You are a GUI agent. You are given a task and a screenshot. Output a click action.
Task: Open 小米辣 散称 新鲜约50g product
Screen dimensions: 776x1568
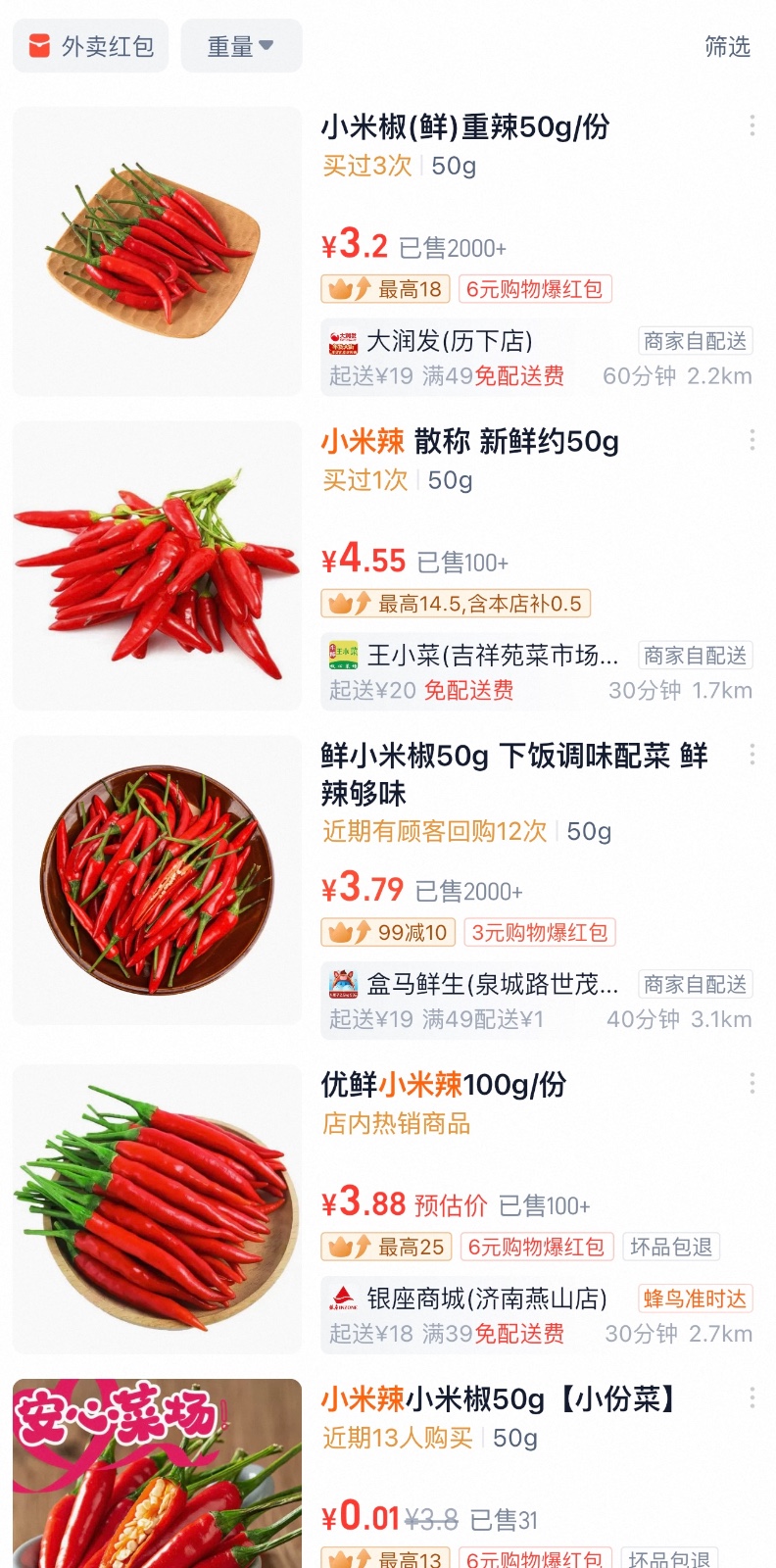coord(470,442)
